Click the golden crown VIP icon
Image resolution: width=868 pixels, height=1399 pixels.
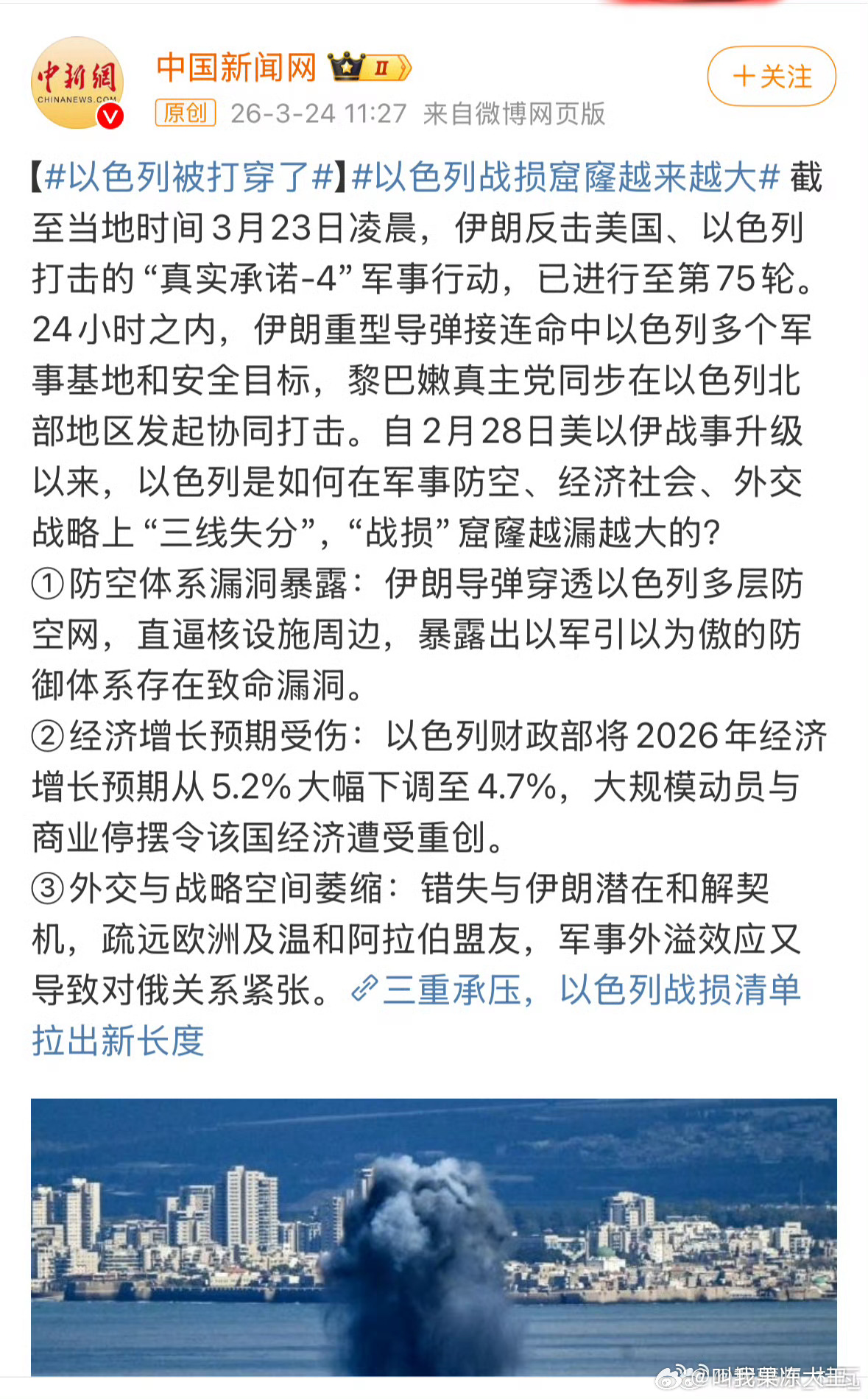[x=346, y=68]
